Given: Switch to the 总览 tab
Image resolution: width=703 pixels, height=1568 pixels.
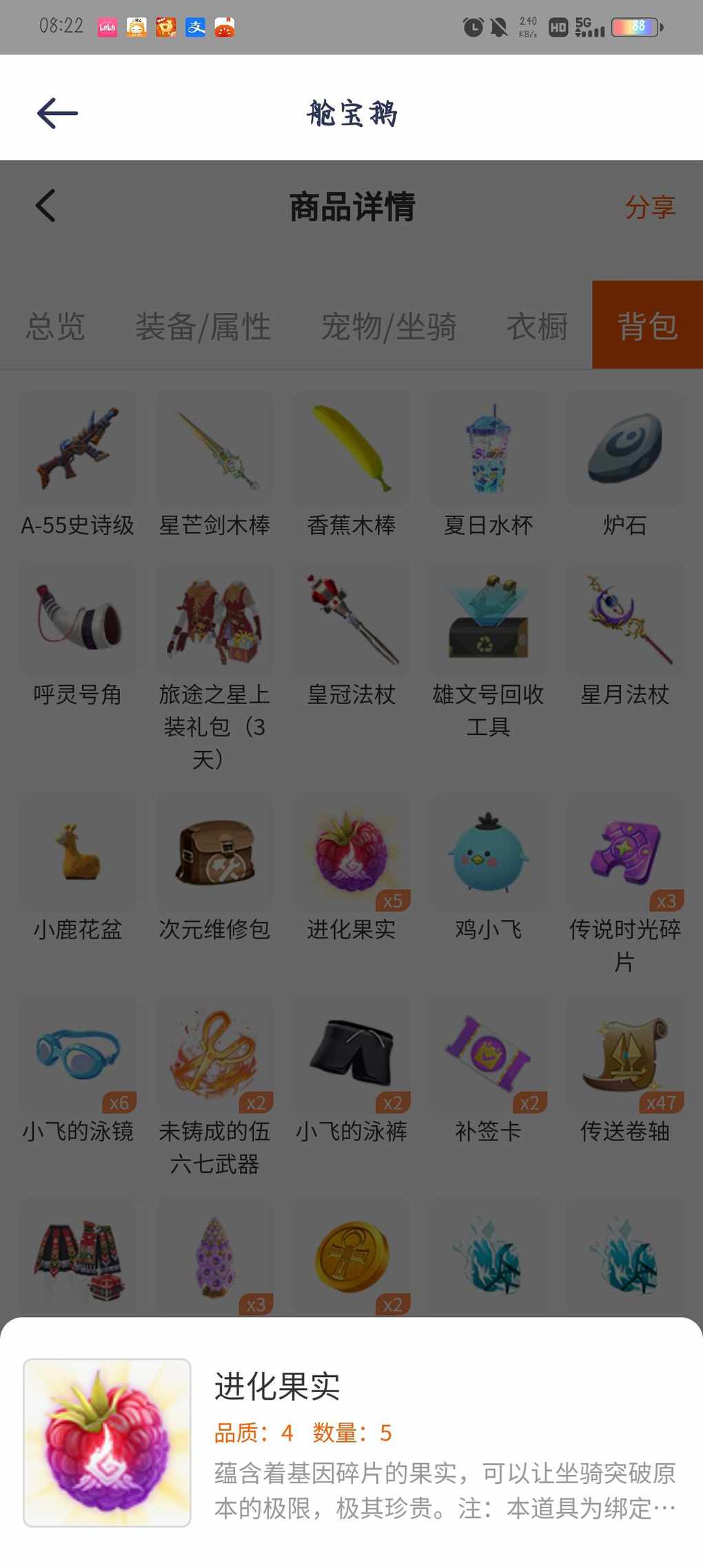Looking at the screenshot, I should tap(55, 326).
